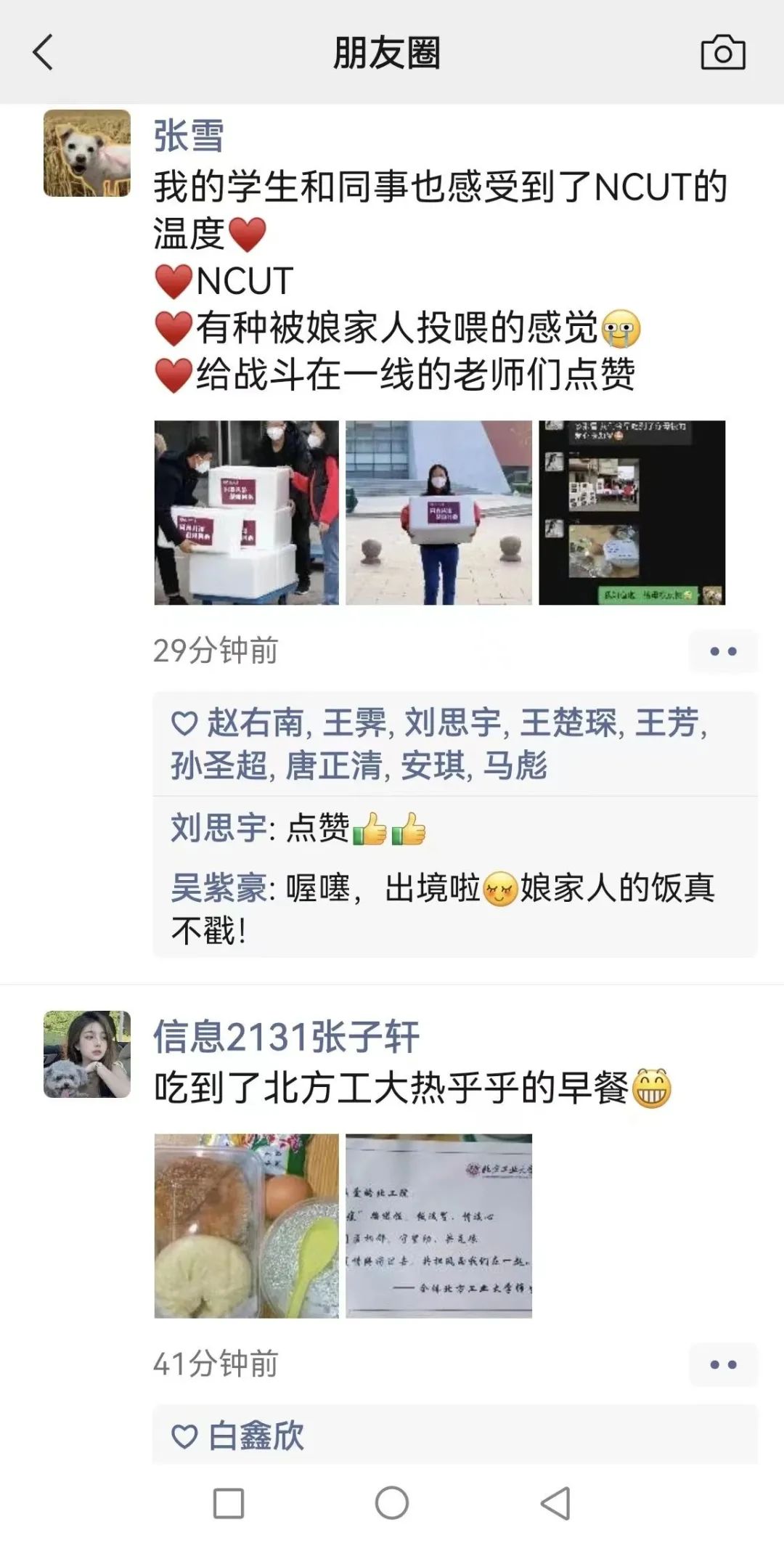The height and width of the screenshot is (1543, 784).
Task: Go back from the 朋友圈 page
Action: click(x=44, y=52)
